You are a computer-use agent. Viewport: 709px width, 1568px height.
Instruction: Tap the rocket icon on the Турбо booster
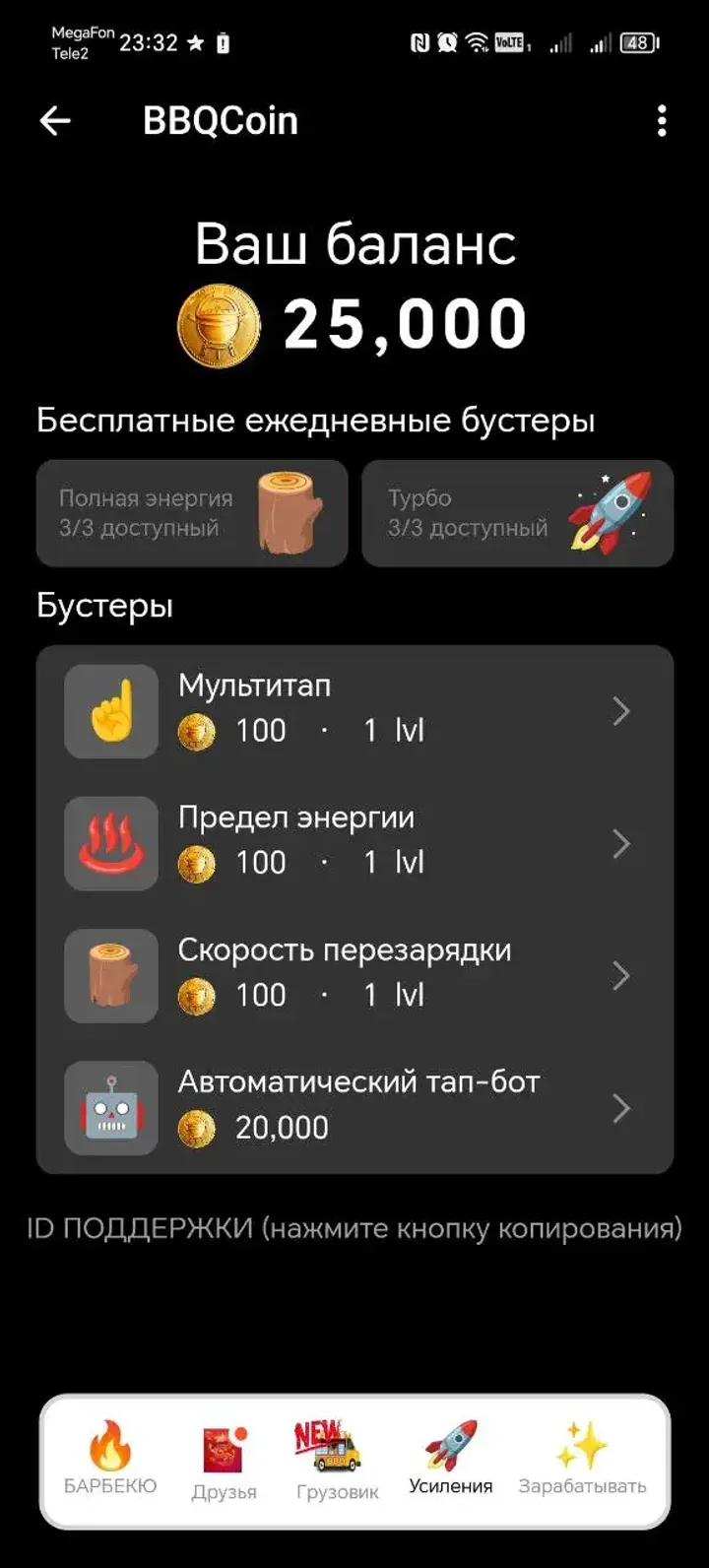(612, 508)
